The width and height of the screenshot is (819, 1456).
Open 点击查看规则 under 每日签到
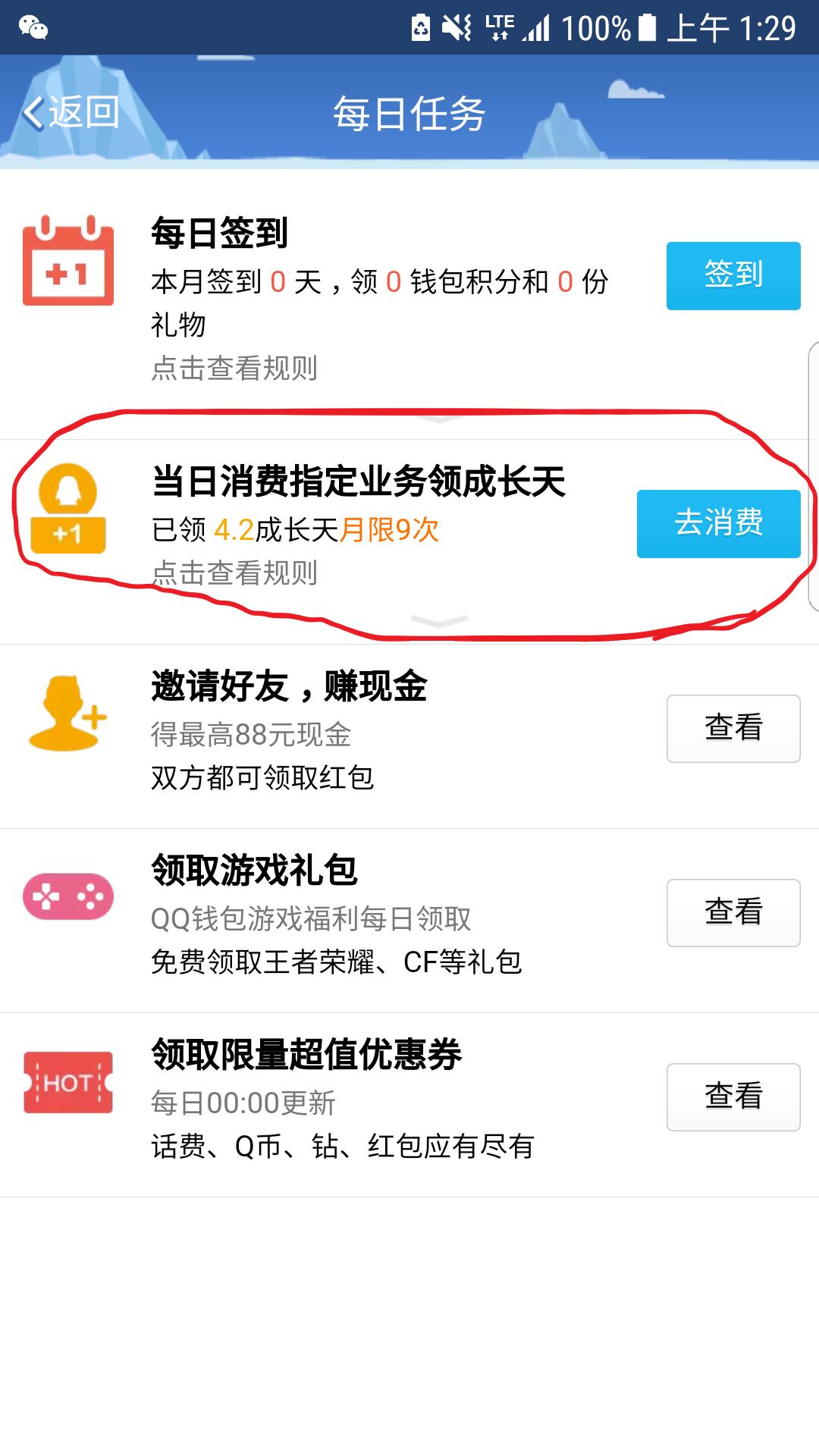pyautogui.click(x=235, y=369)
